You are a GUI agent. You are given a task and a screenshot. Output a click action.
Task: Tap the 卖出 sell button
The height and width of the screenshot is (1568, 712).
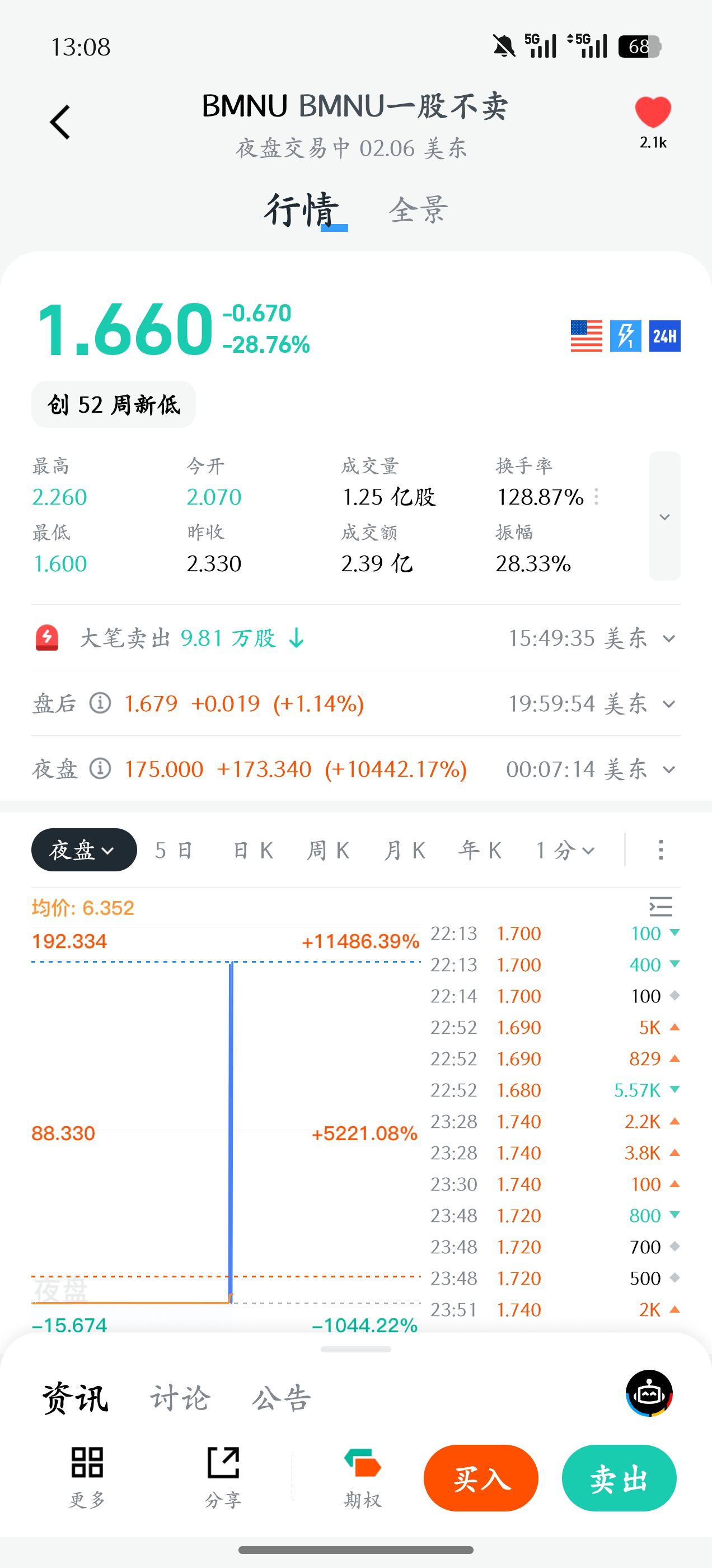click(x=619, y=1477)
